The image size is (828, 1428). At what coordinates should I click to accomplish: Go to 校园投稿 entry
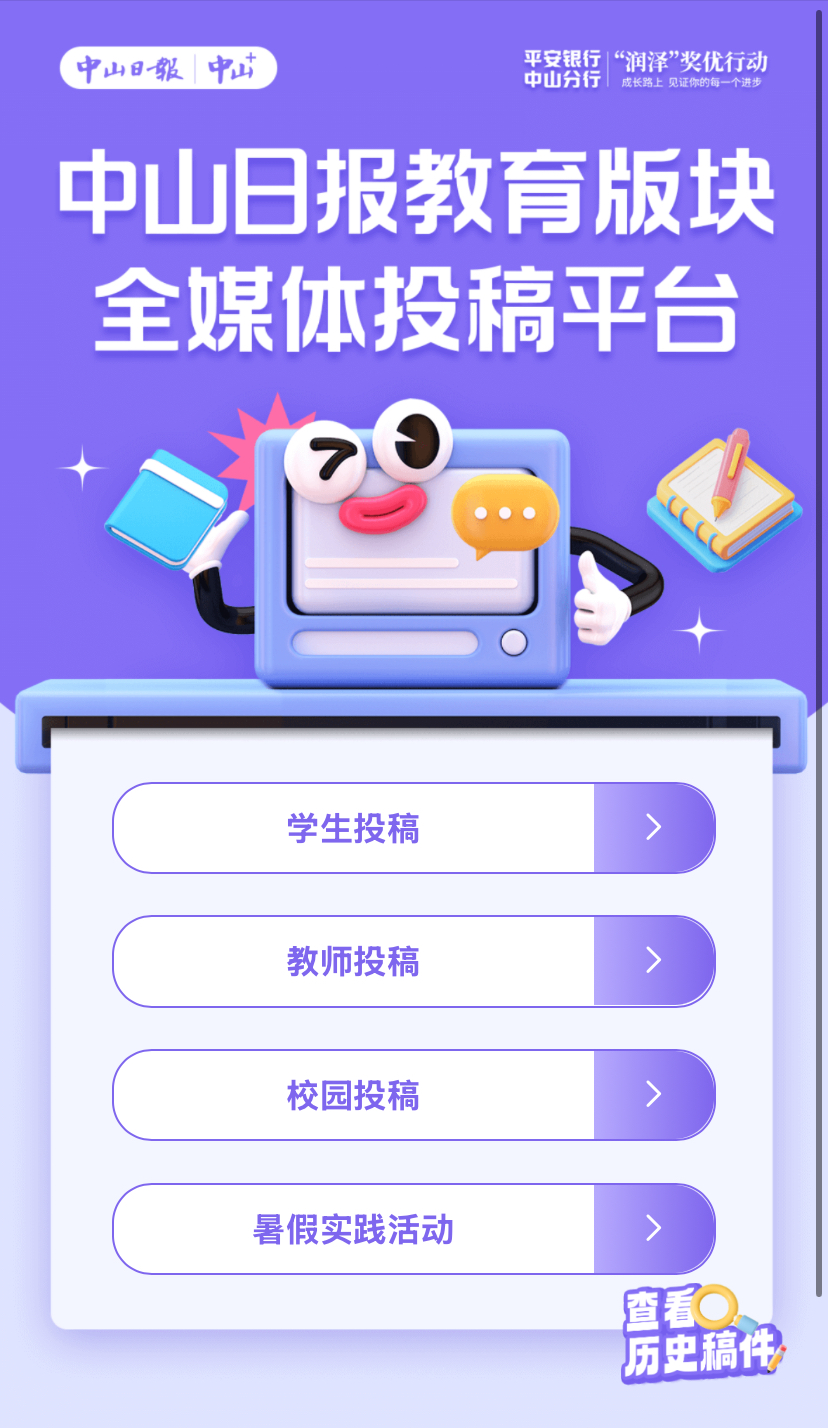[x=413, y=1095]
